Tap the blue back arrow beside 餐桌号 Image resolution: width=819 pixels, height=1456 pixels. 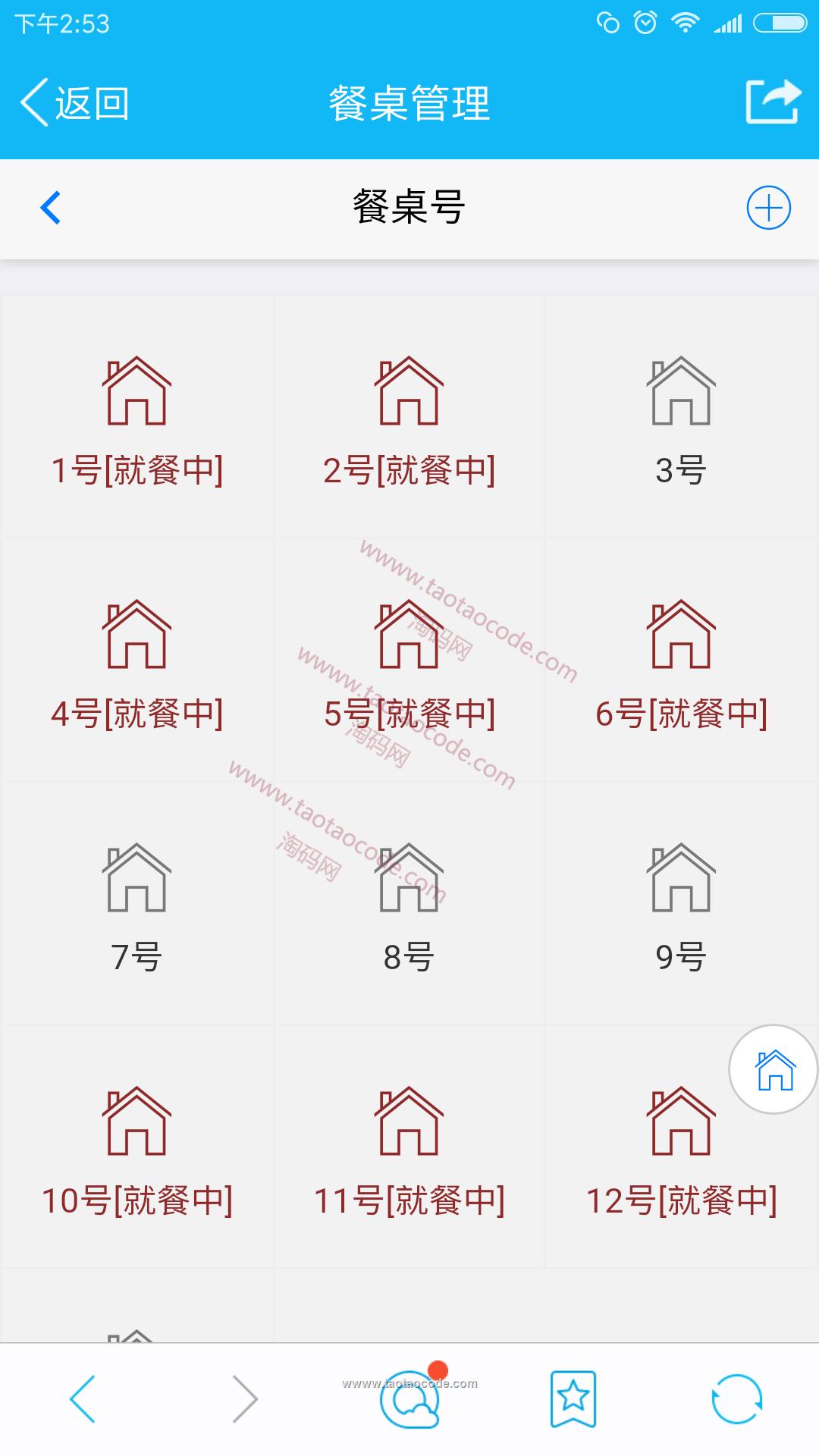(51, 208)
